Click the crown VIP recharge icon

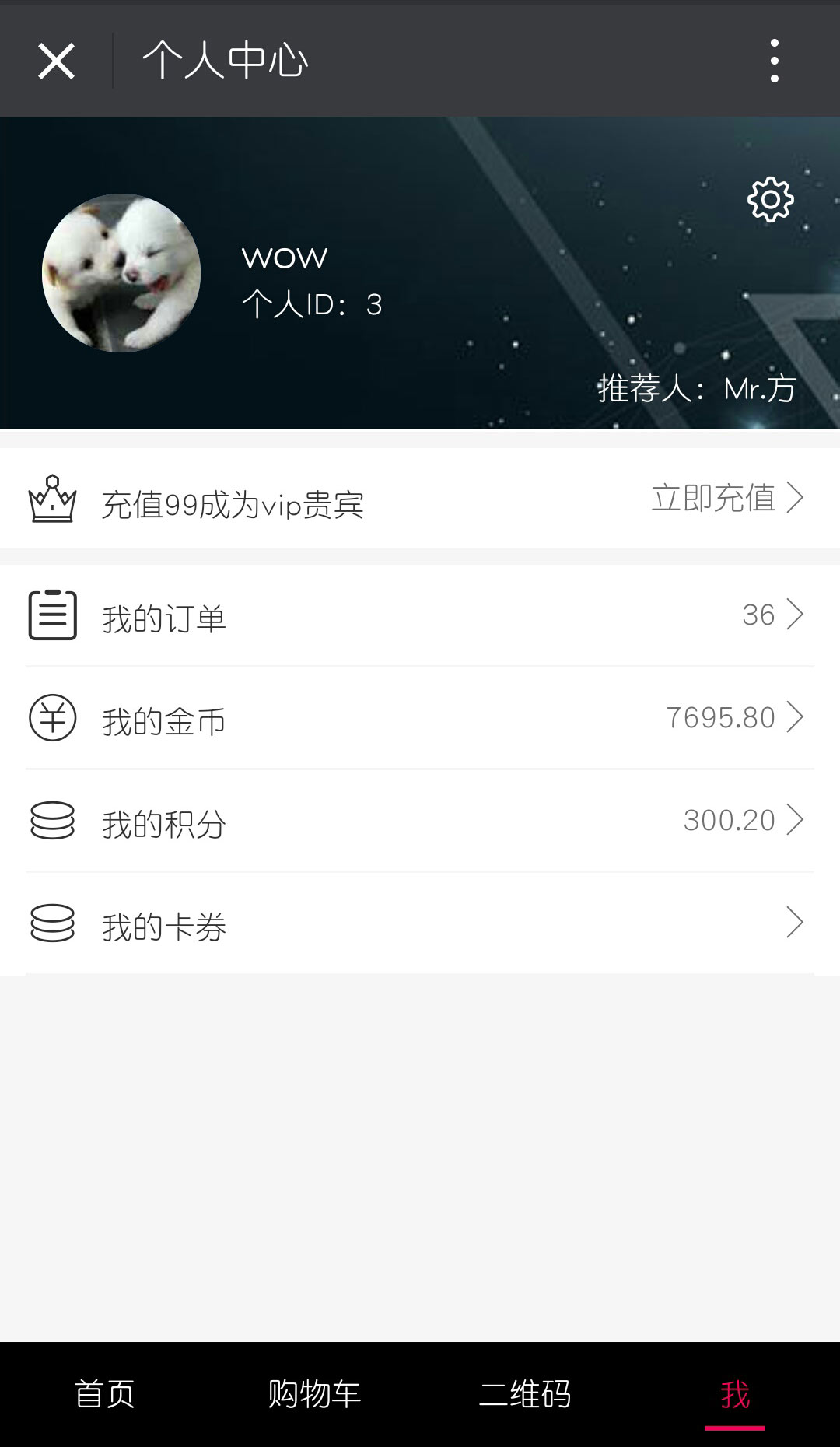click(52, 499)
